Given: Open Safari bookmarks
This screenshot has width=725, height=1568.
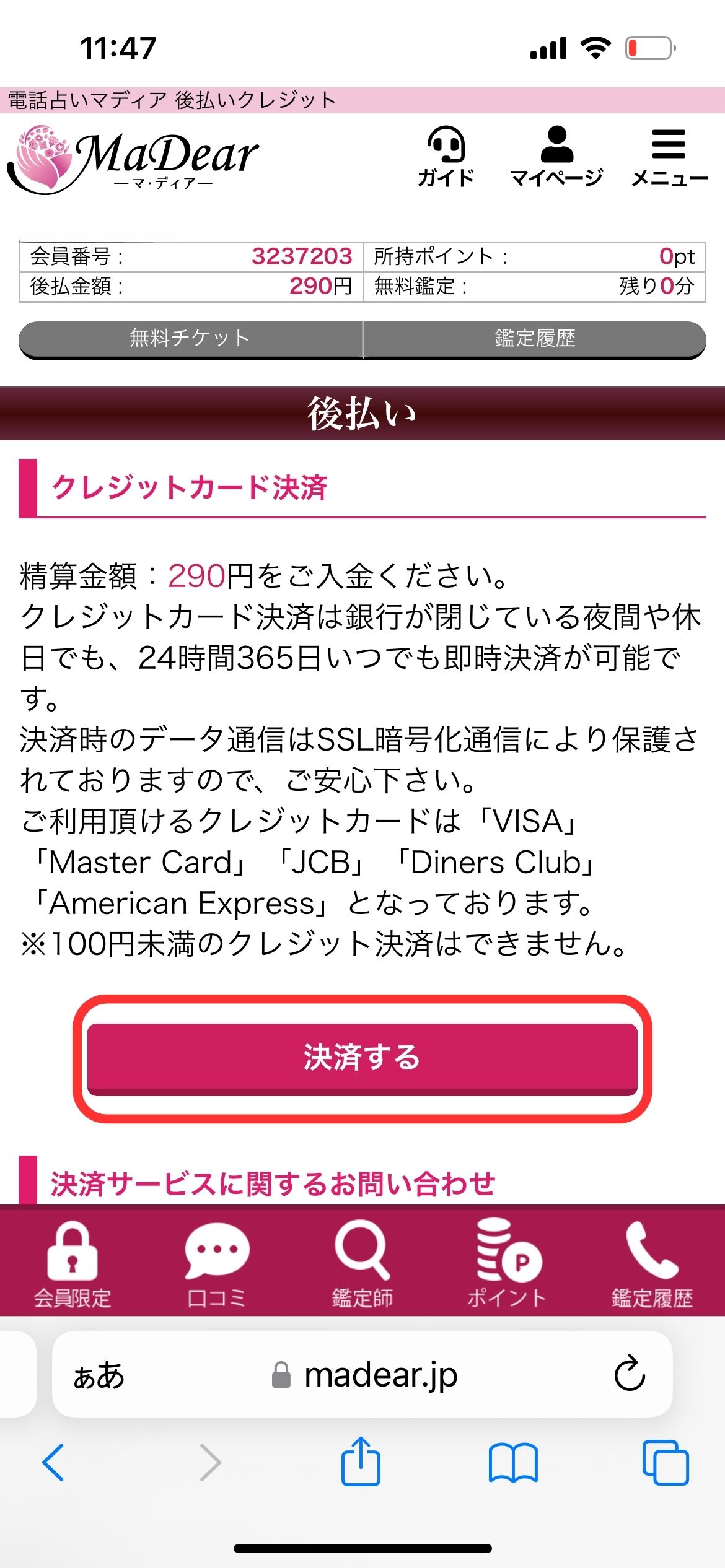Looking at the screenshot, I should 513,1462.
